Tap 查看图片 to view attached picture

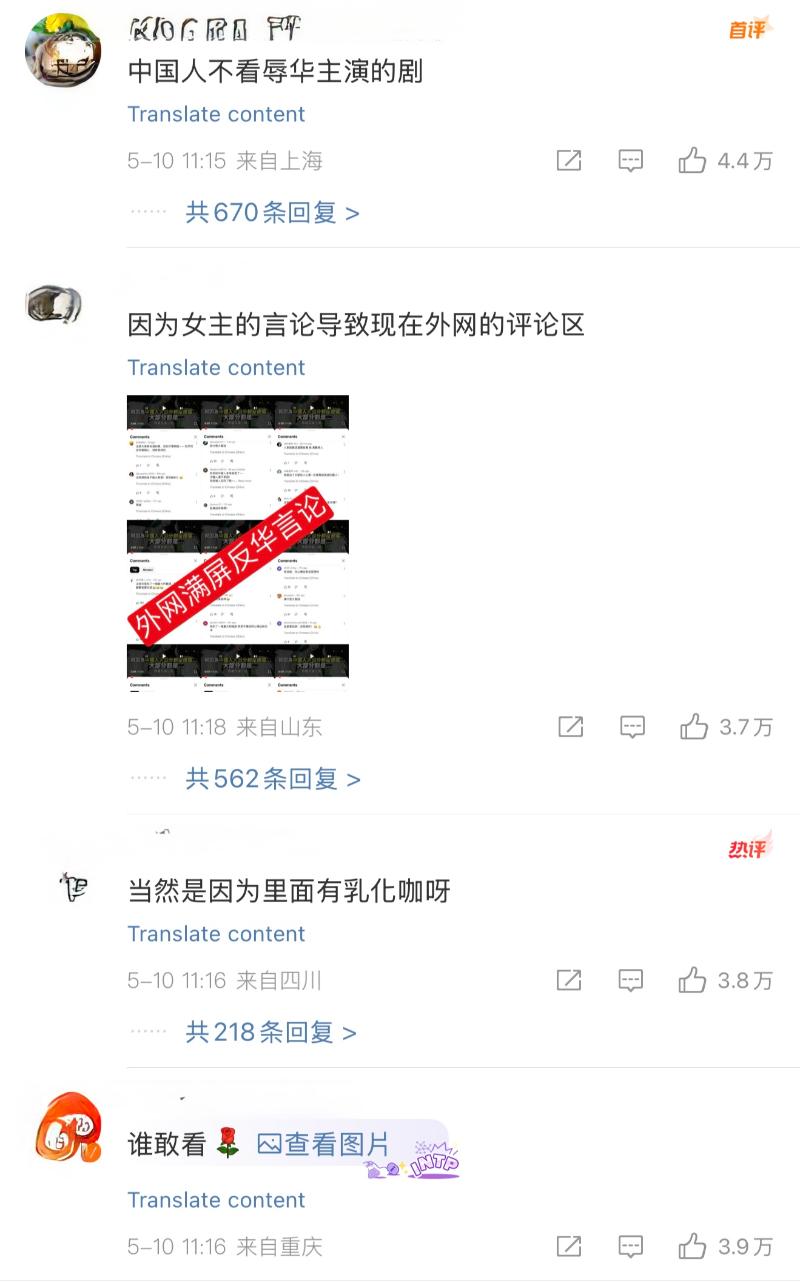324,1145
